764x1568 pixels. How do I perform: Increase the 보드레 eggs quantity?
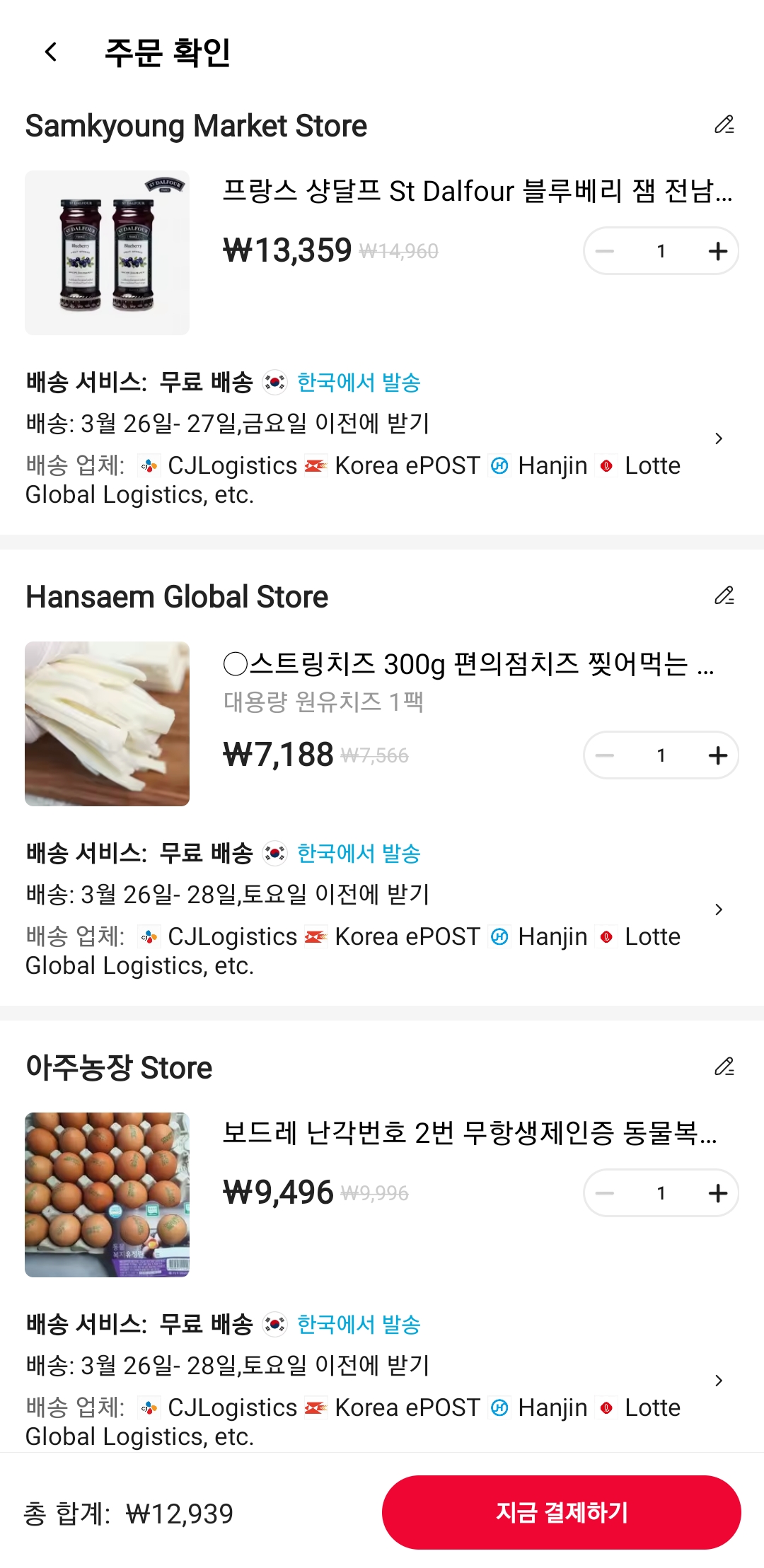[x=717, y=1193]
